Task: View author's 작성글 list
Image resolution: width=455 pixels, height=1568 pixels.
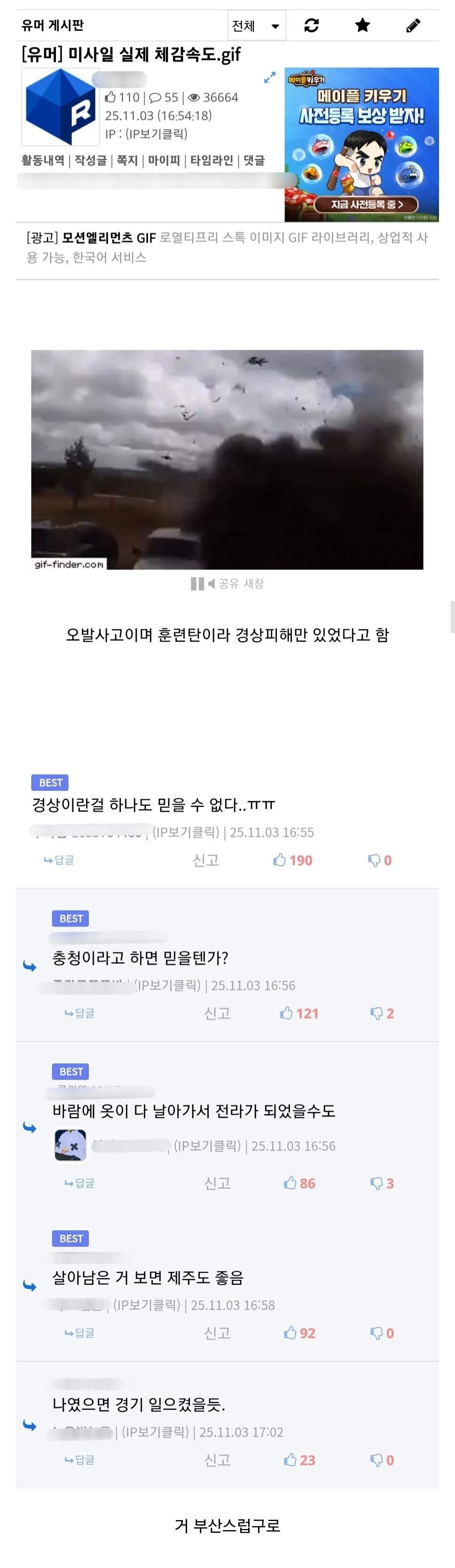Action: click(x=90, y=161)
